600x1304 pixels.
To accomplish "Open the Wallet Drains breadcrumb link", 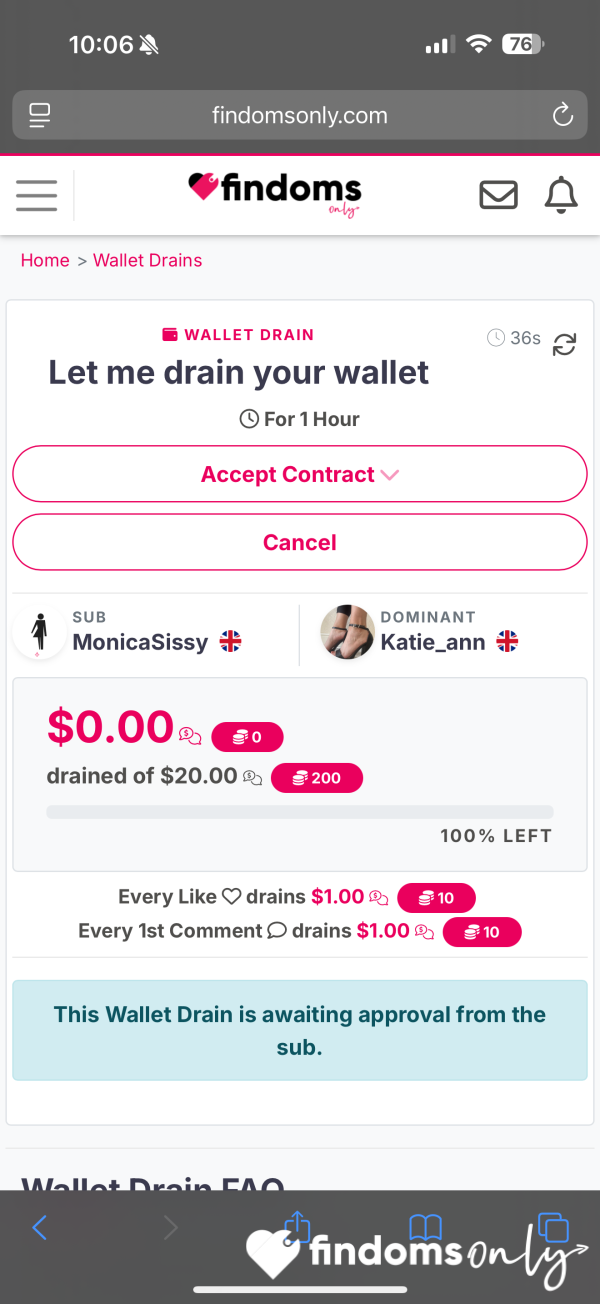I will click(x=147, y=260).
